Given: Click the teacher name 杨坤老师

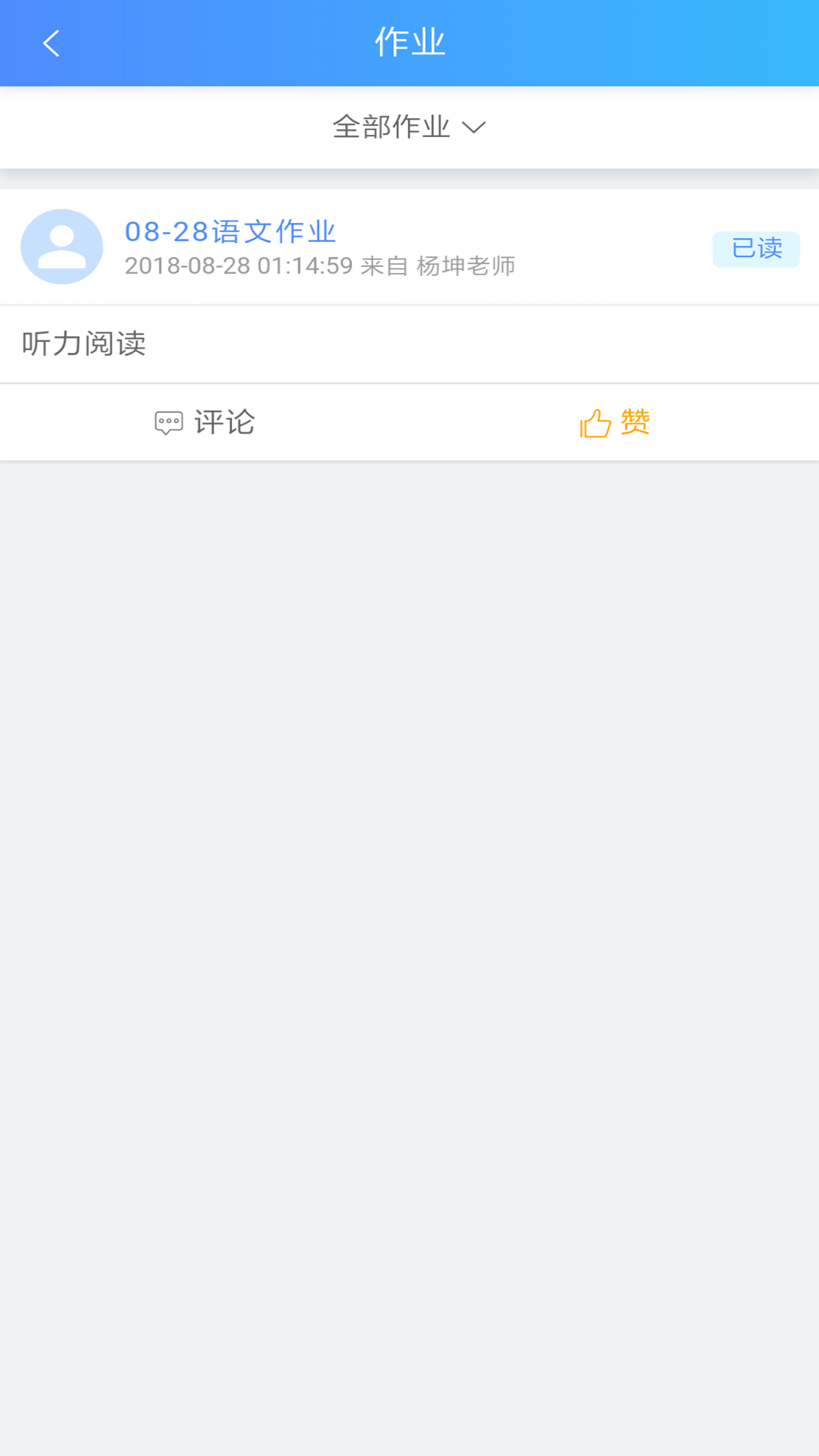Looking at the screenshot, I should [x=466, y=266].
